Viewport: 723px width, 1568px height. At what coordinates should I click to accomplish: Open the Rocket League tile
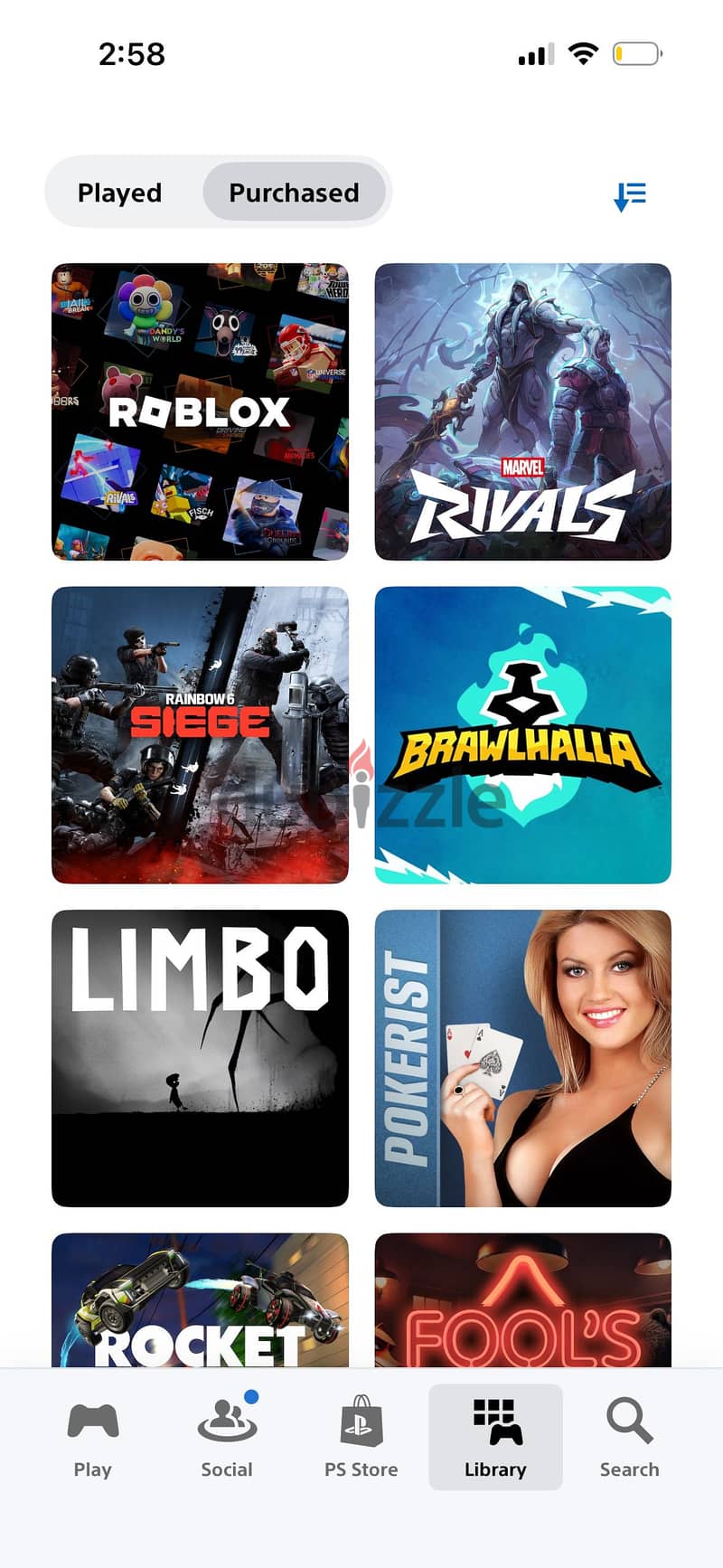click(200, 1300)
